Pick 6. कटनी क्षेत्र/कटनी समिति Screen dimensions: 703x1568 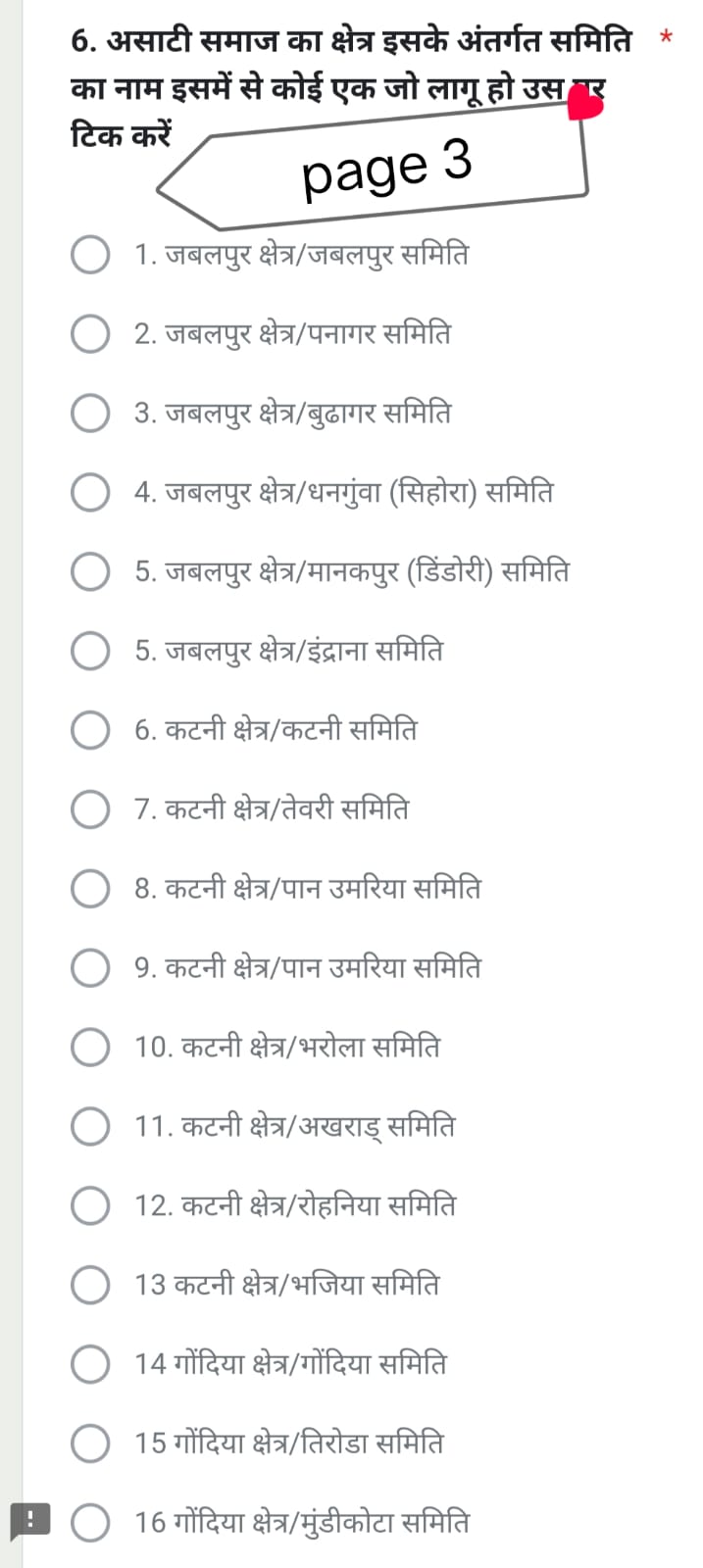(x=90, y=730)
